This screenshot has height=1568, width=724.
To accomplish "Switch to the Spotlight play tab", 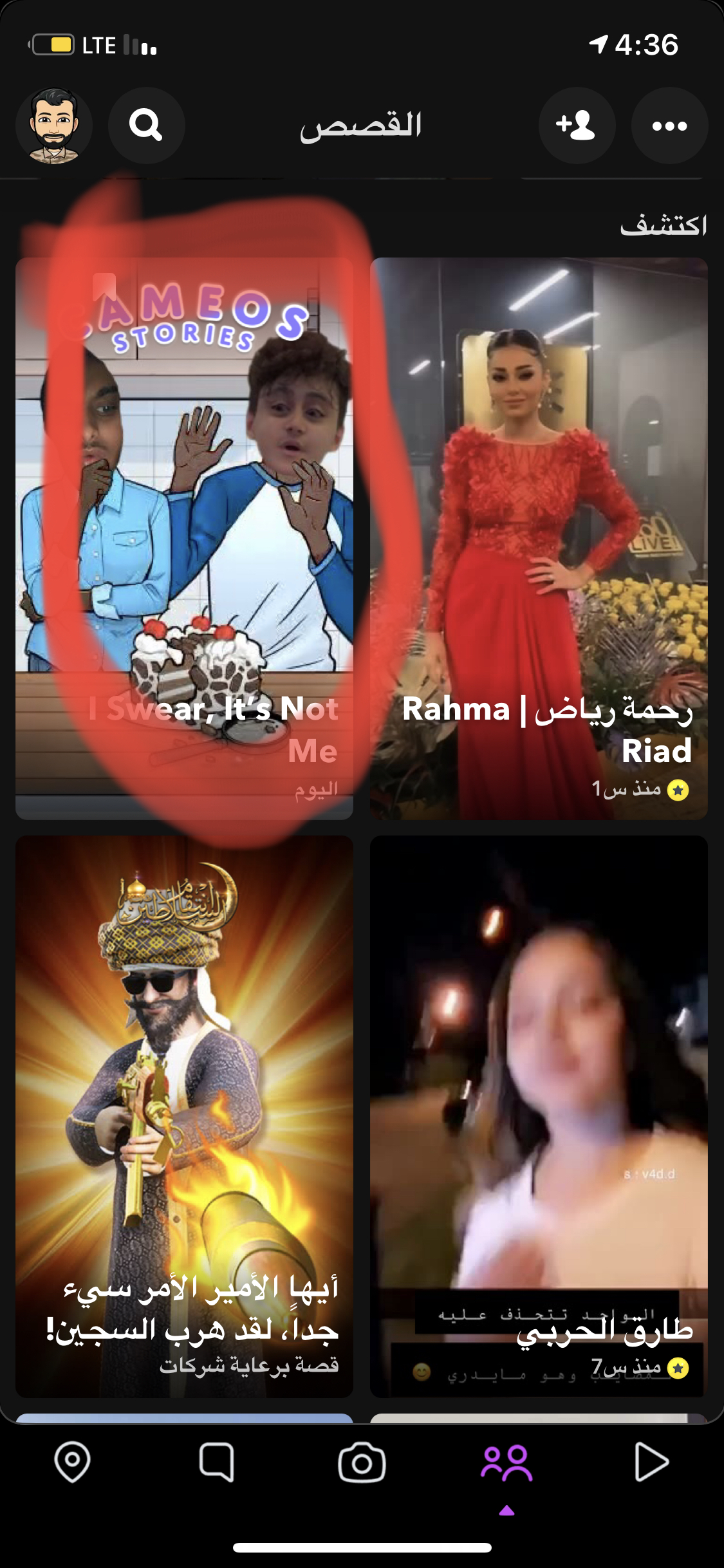I will click(x=651, y=1462).
